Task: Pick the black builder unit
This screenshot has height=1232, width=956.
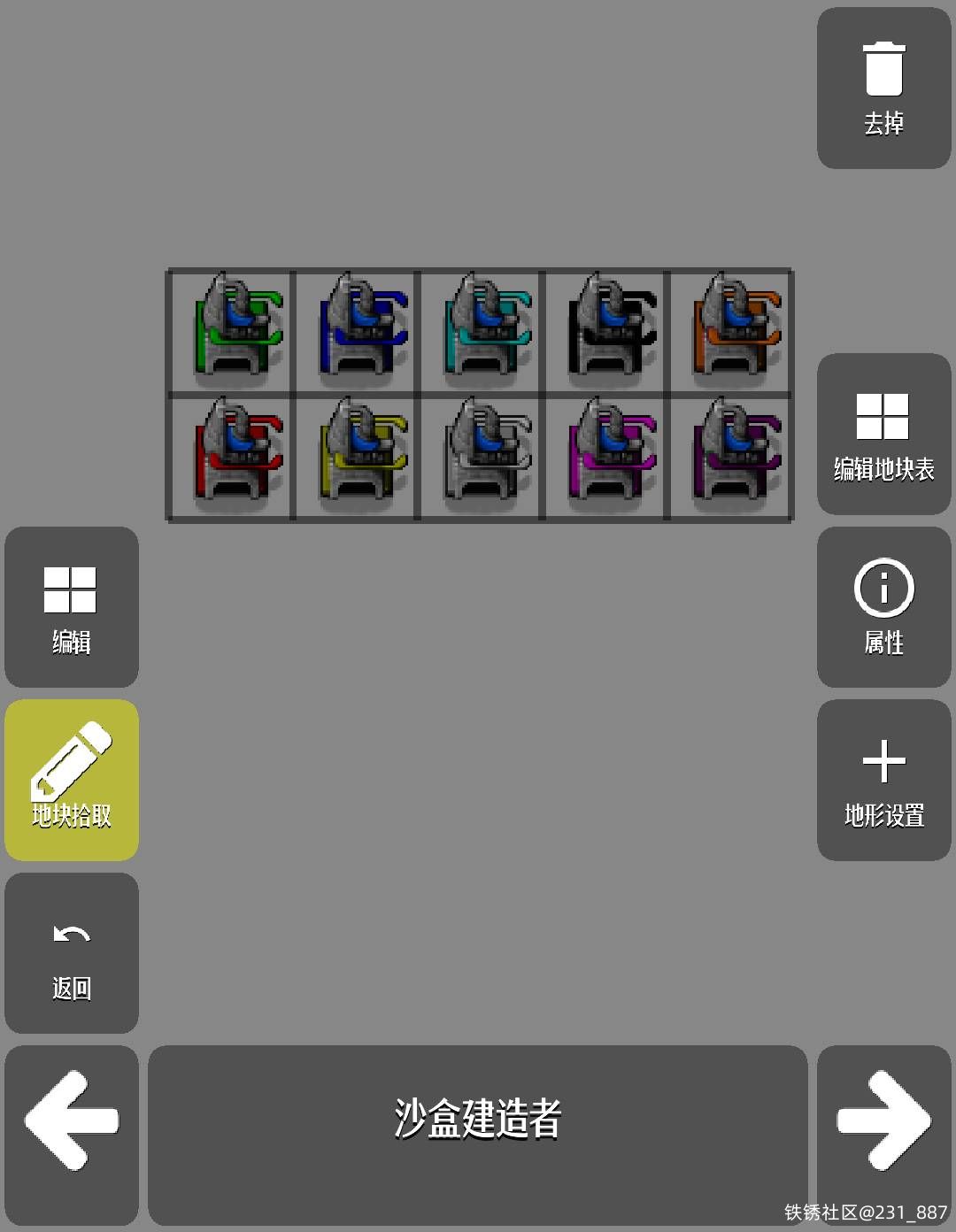Action: (608, 331)
